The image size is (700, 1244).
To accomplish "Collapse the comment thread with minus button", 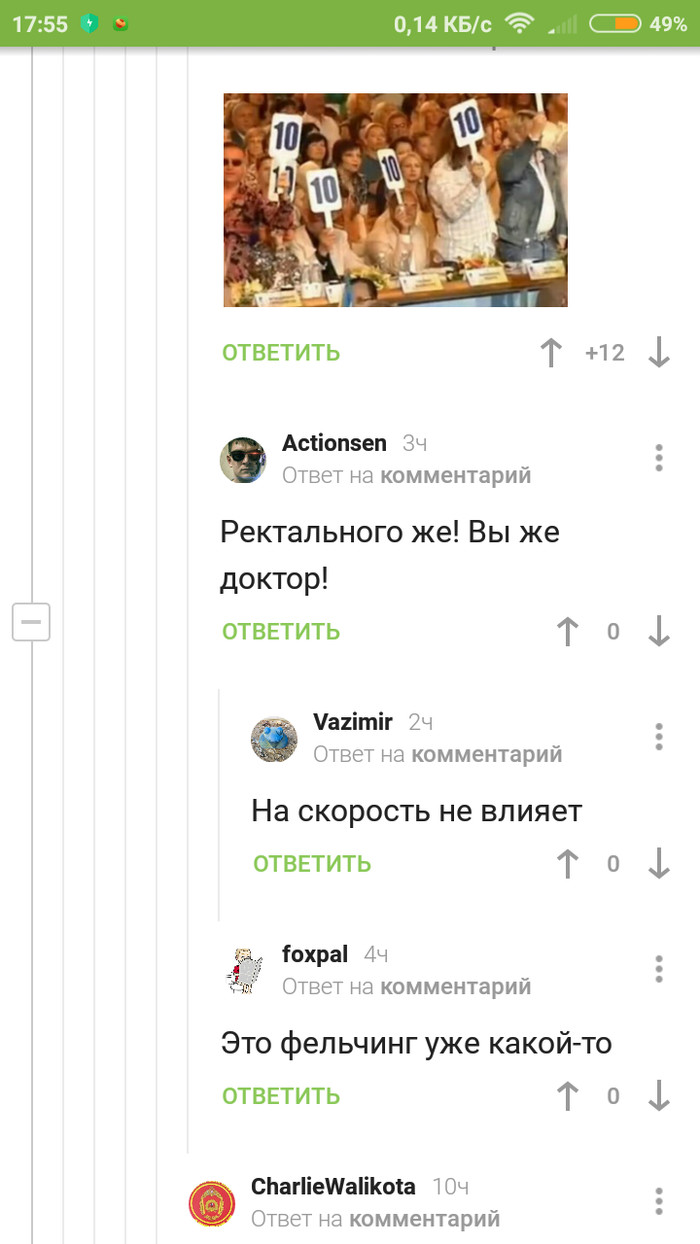I will 31,622.
